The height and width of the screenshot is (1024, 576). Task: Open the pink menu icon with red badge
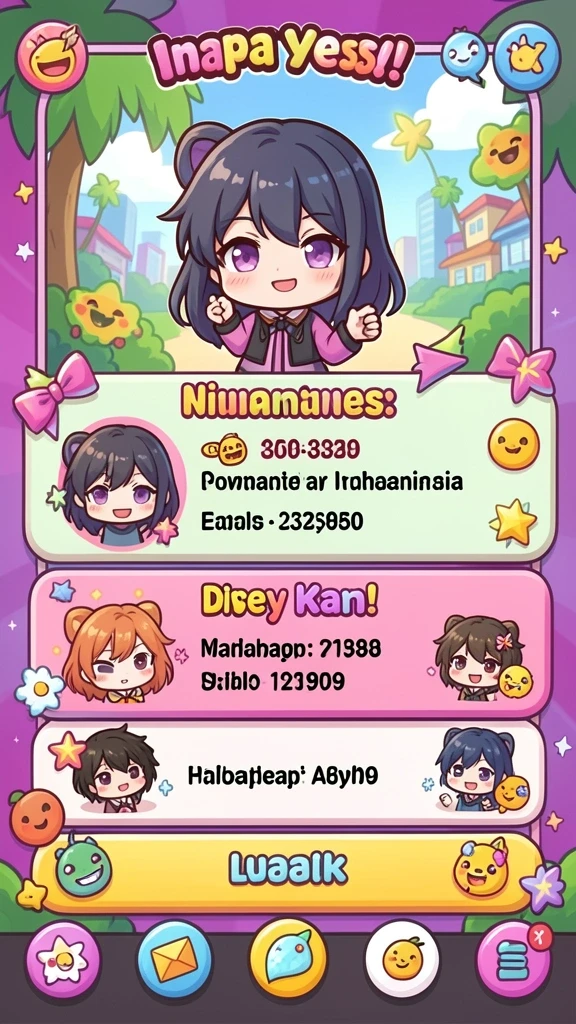513,959
